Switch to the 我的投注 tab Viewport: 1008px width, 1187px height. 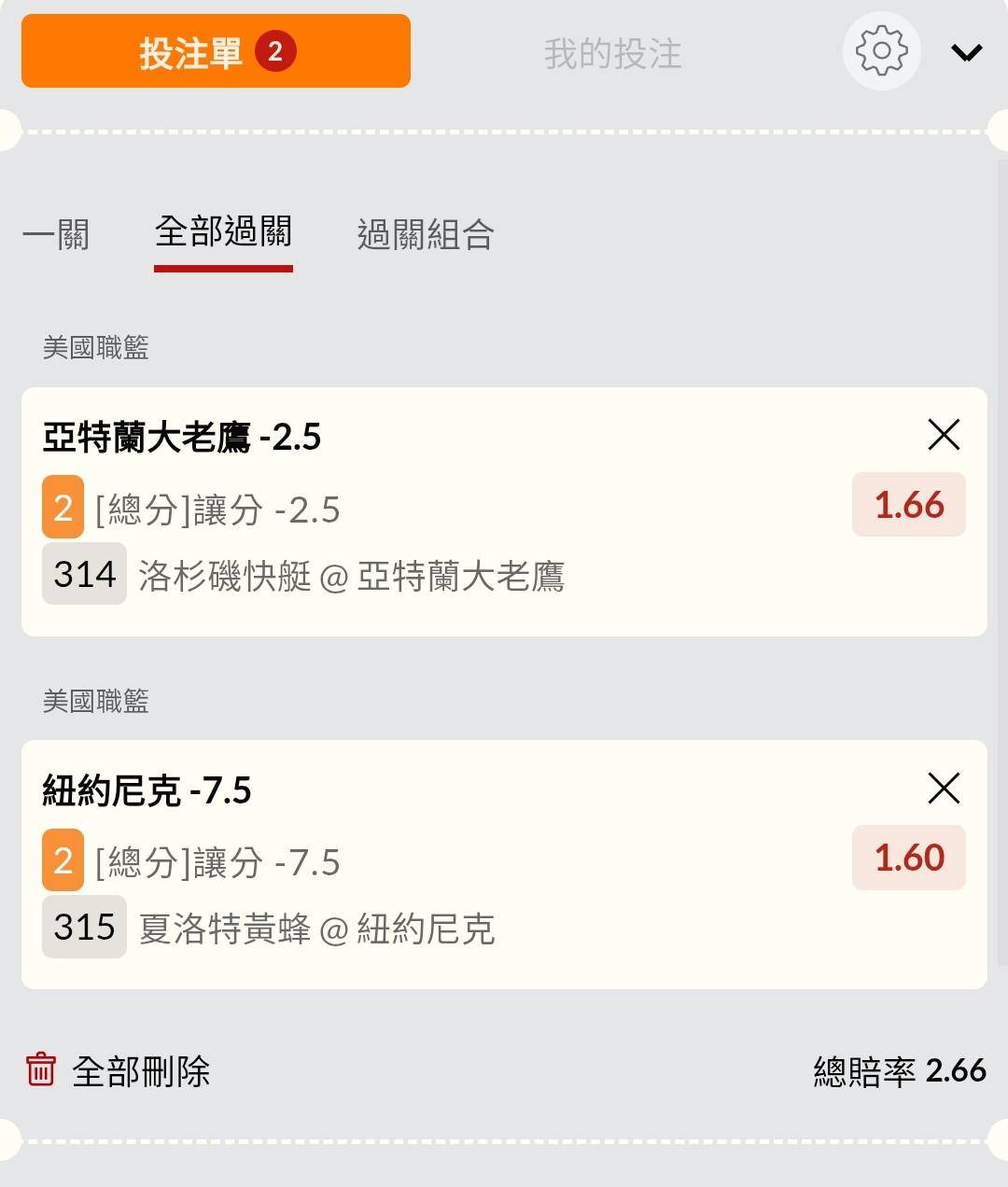coord(612,53)
